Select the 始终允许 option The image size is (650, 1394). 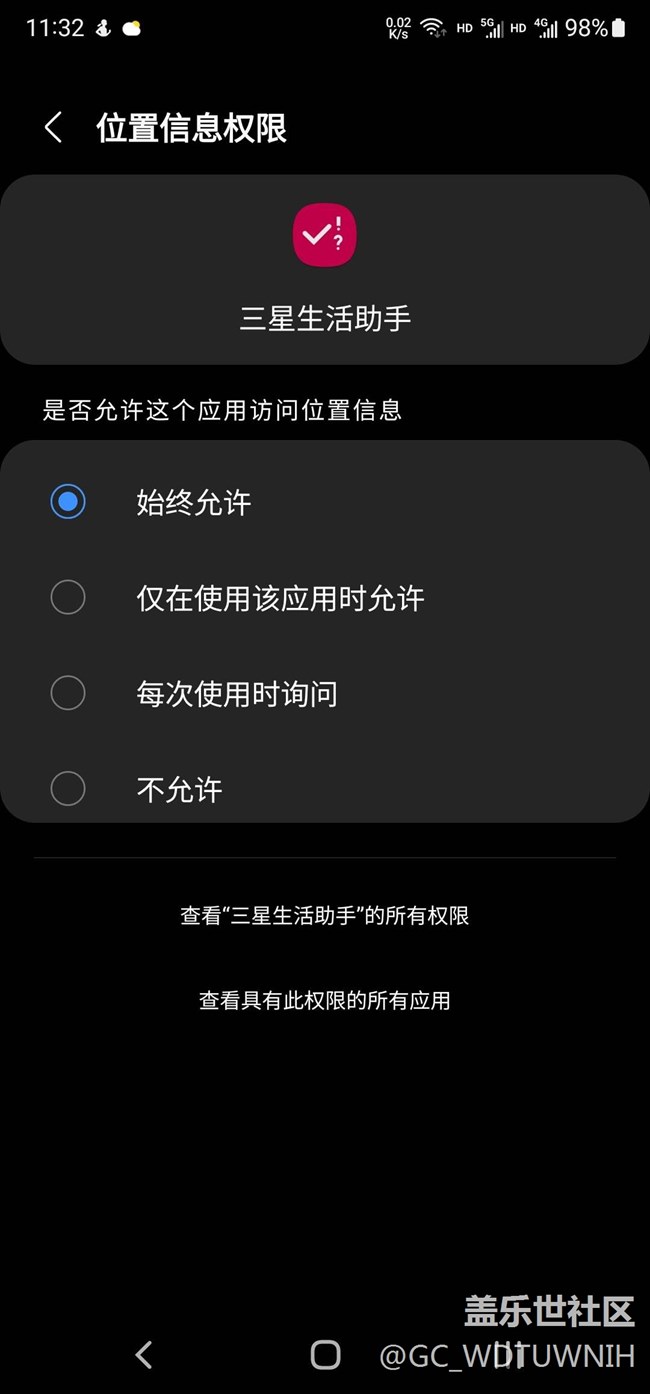pos(68,502)
